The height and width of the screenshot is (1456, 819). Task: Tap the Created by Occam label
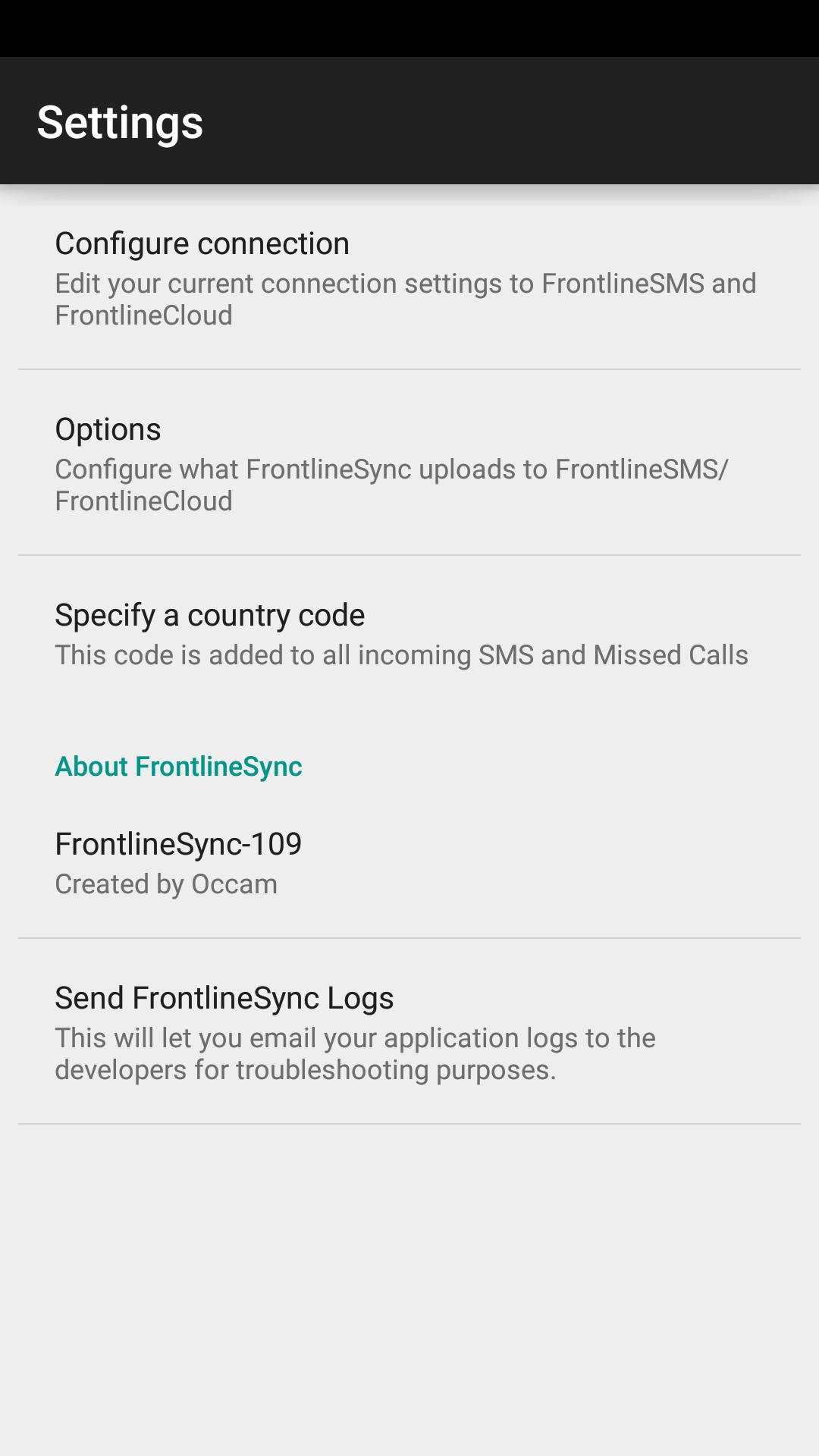(x=166, y=883)
